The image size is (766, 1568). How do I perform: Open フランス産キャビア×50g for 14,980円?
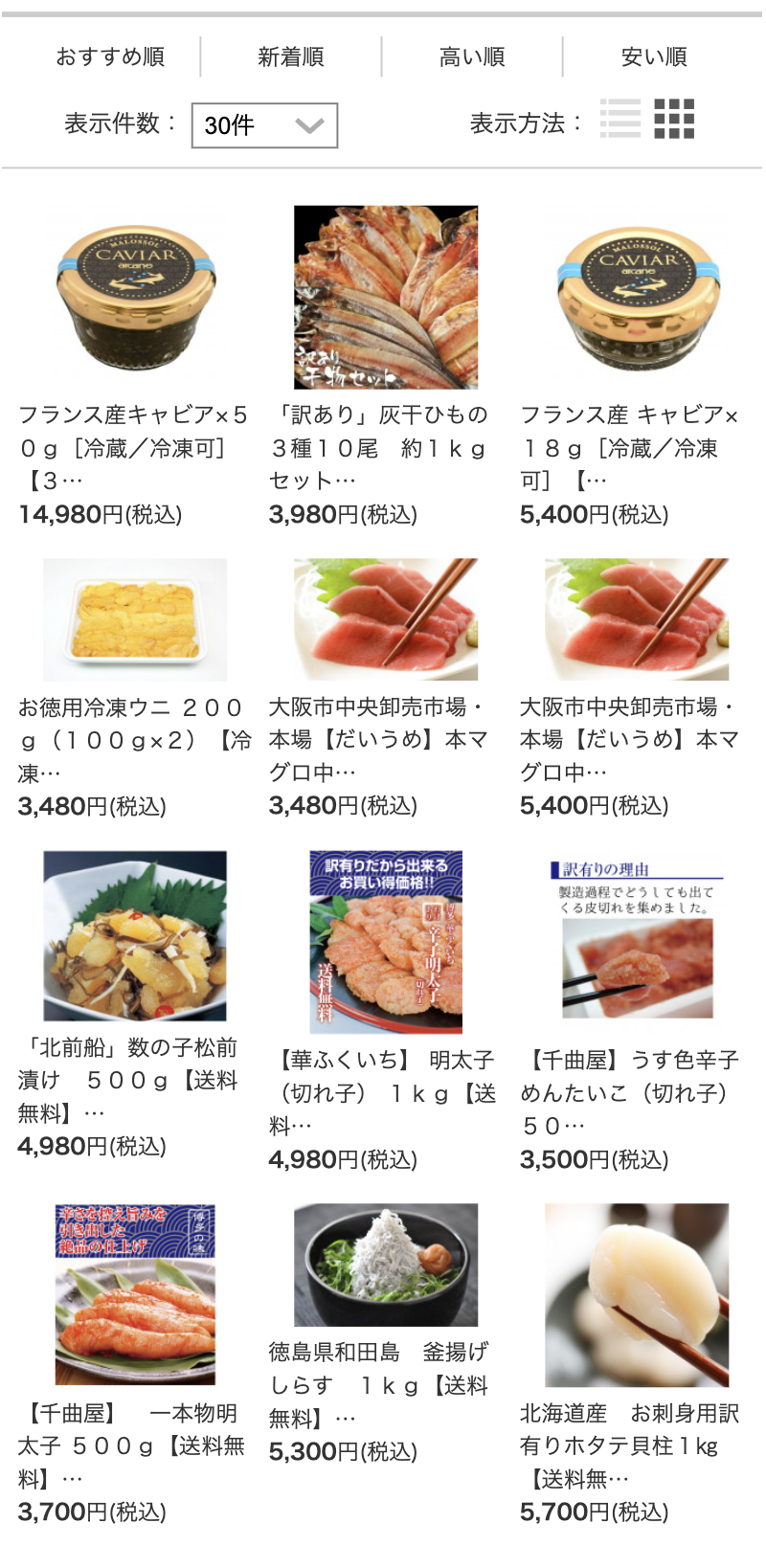(x=135, y=298)
